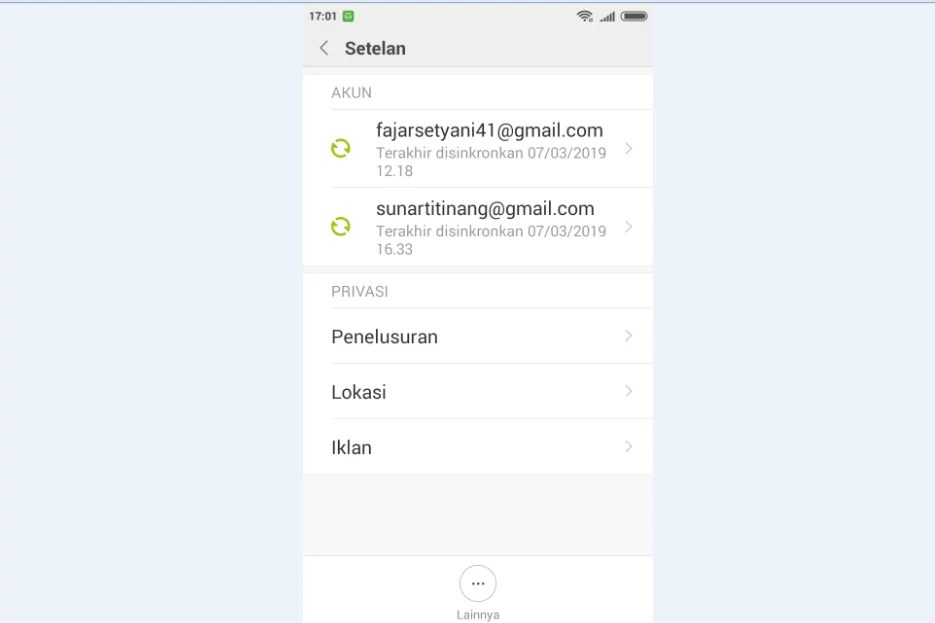Open Penelusuran privacy settings
Screen dimensions: 935x623
click(478, 336)
